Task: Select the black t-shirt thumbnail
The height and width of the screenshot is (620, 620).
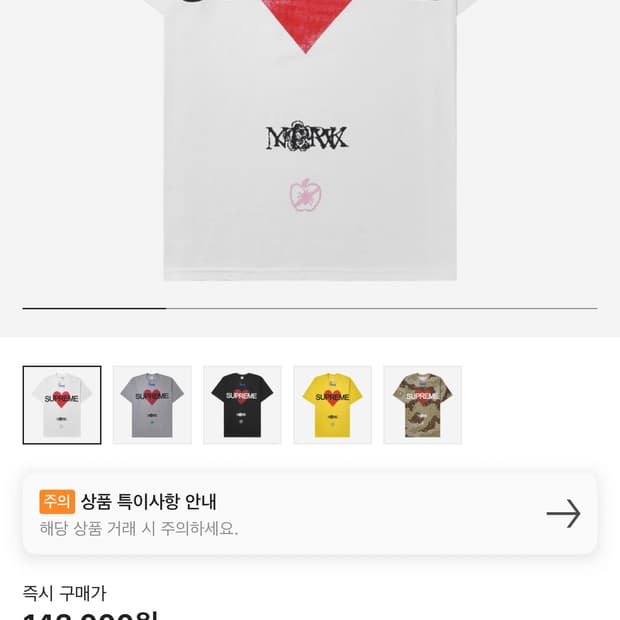Action: click(242, 405)
